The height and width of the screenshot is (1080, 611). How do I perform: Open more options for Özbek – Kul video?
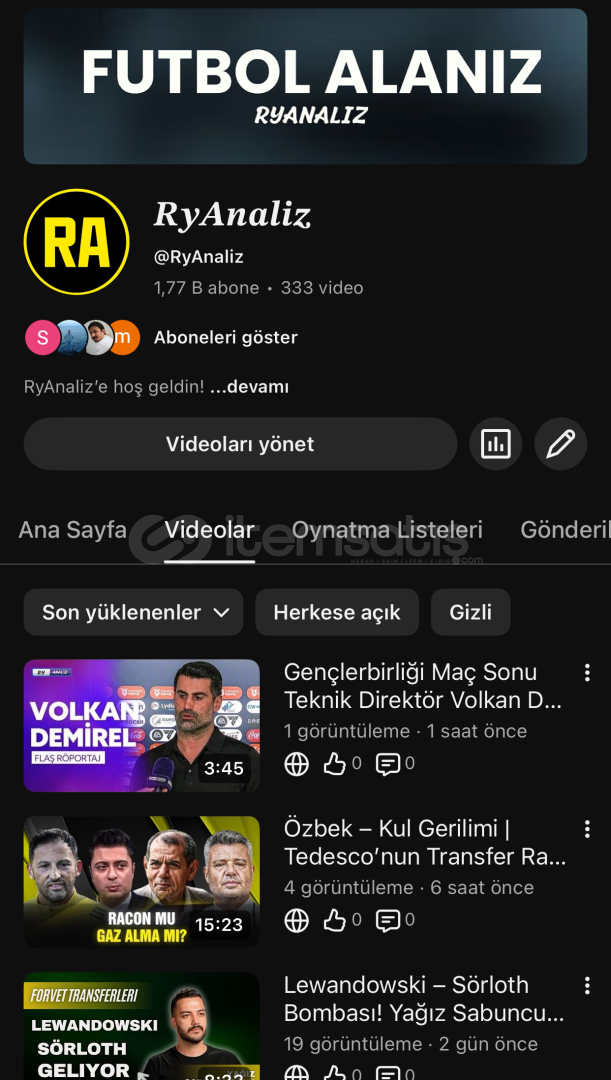pos(587,829)
